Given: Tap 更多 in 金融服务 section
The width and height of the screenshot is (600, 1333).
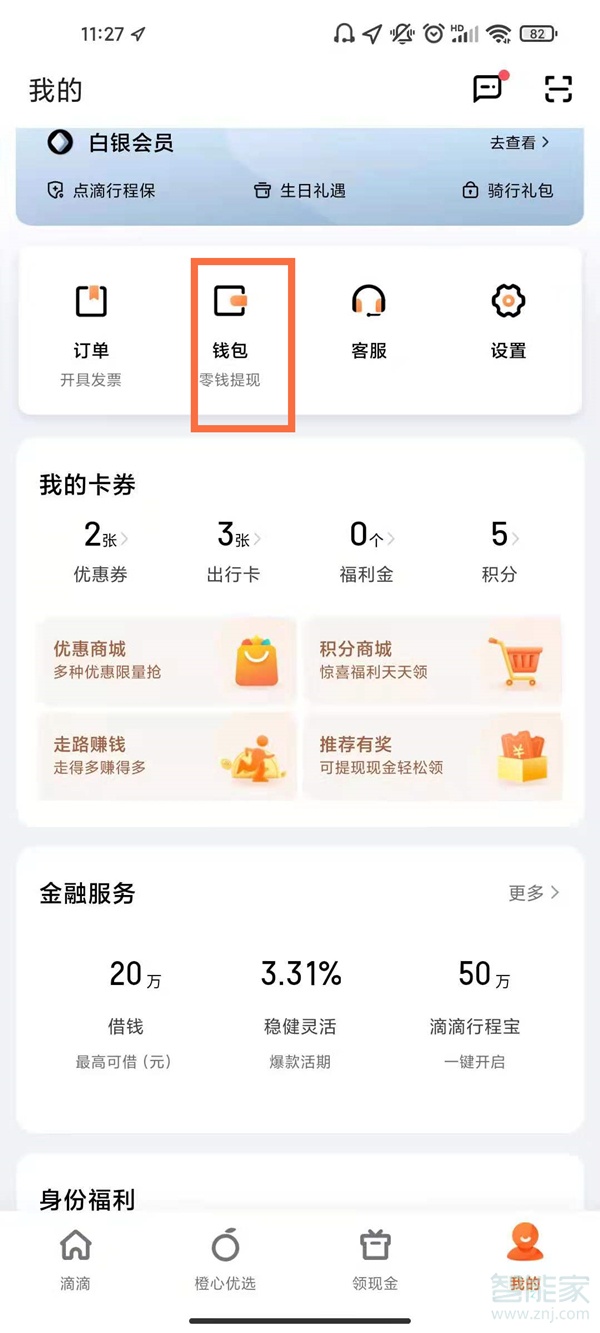Looking at the screenshot, I should click(x=533, y=892).
